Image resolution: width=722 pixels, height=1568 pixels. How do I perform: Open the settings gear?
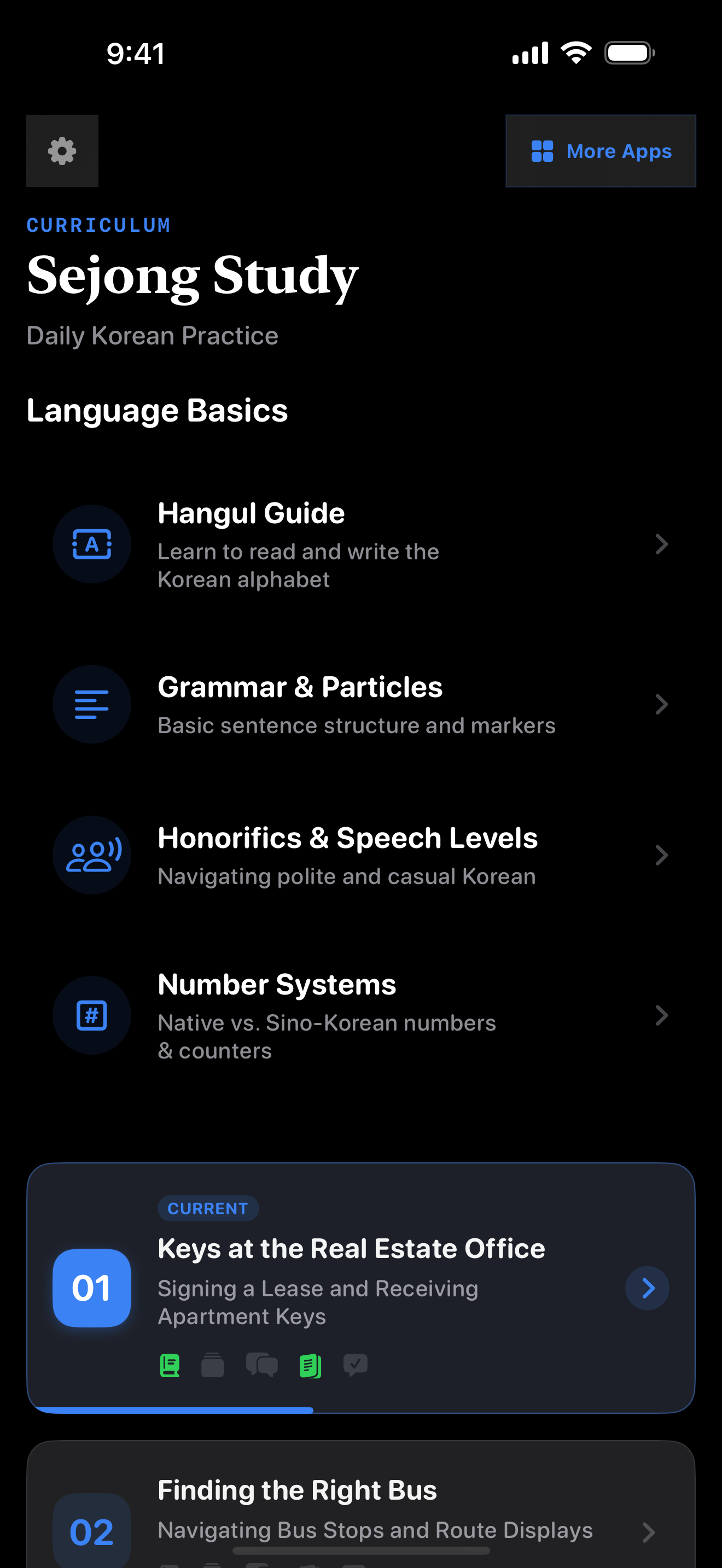pos(61,151)
